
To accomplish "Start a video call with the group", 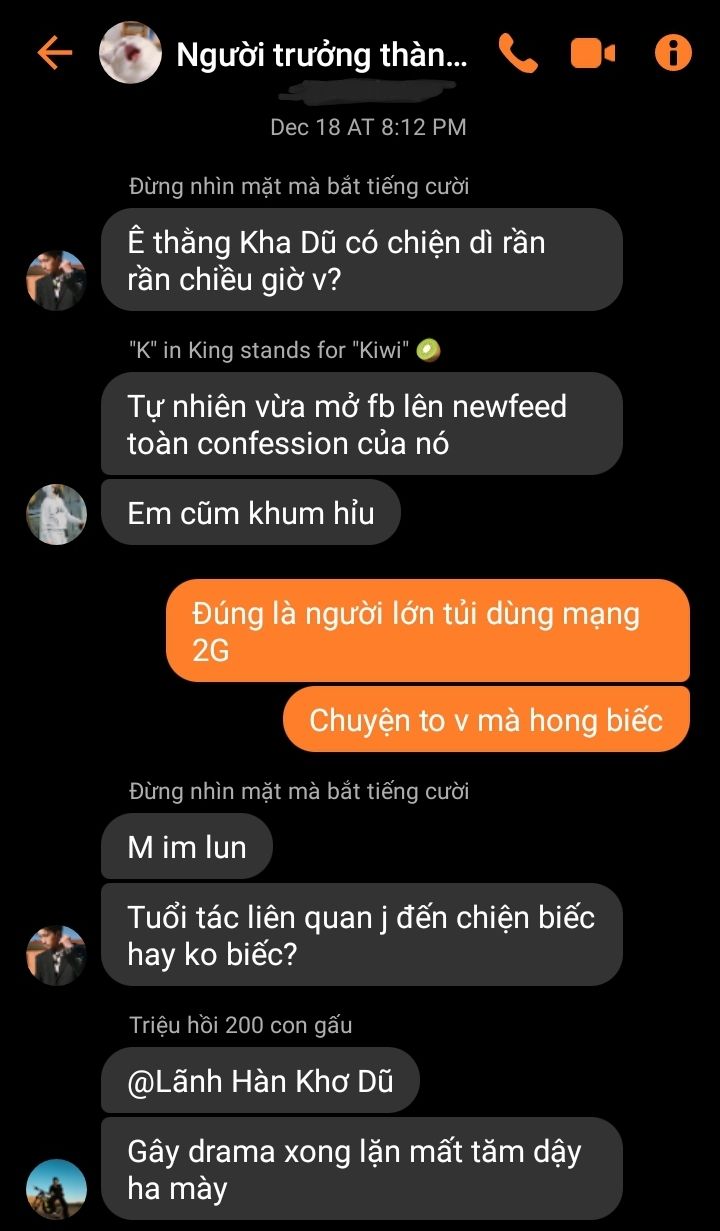I will click(593, 53).
